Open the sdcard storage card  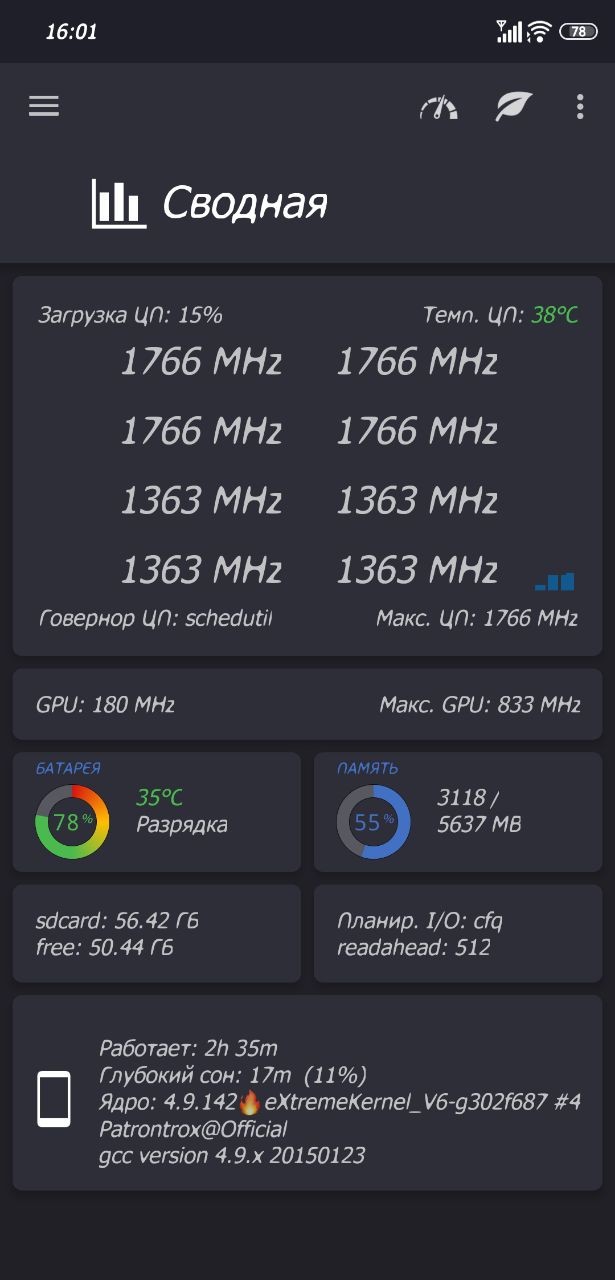point(157,933)
